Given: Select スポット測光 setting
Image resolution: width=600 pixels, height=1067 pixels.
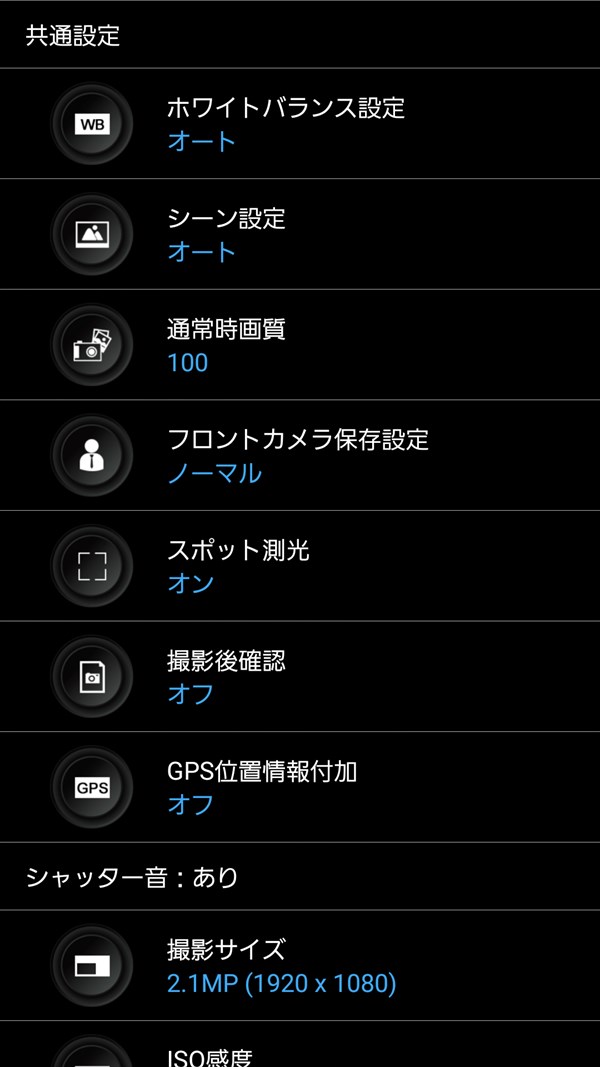Looking at the screenshot, I should 300,566.
